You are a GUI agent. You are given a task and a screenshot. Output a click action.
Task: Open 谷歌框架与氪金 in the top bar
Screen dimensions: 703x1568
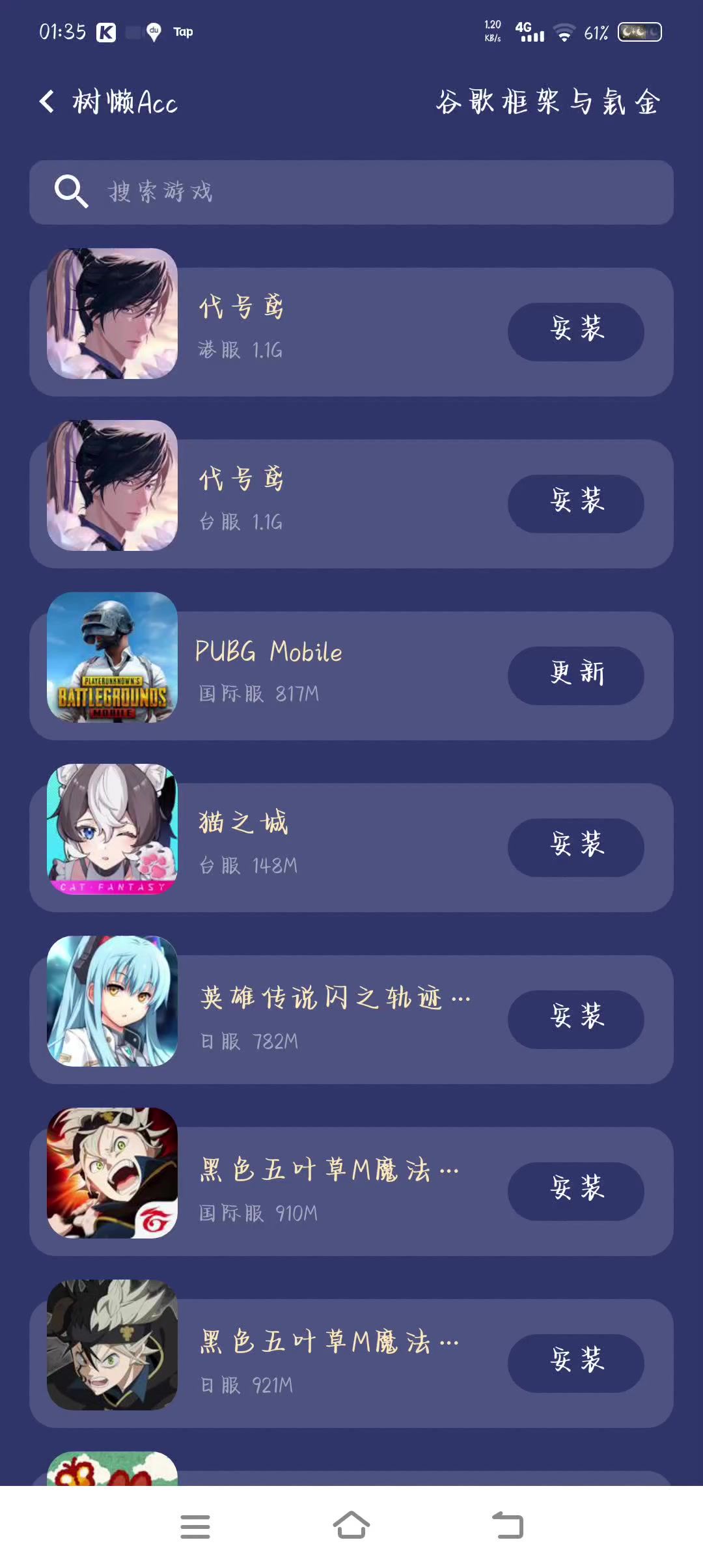tap(548, 102)
